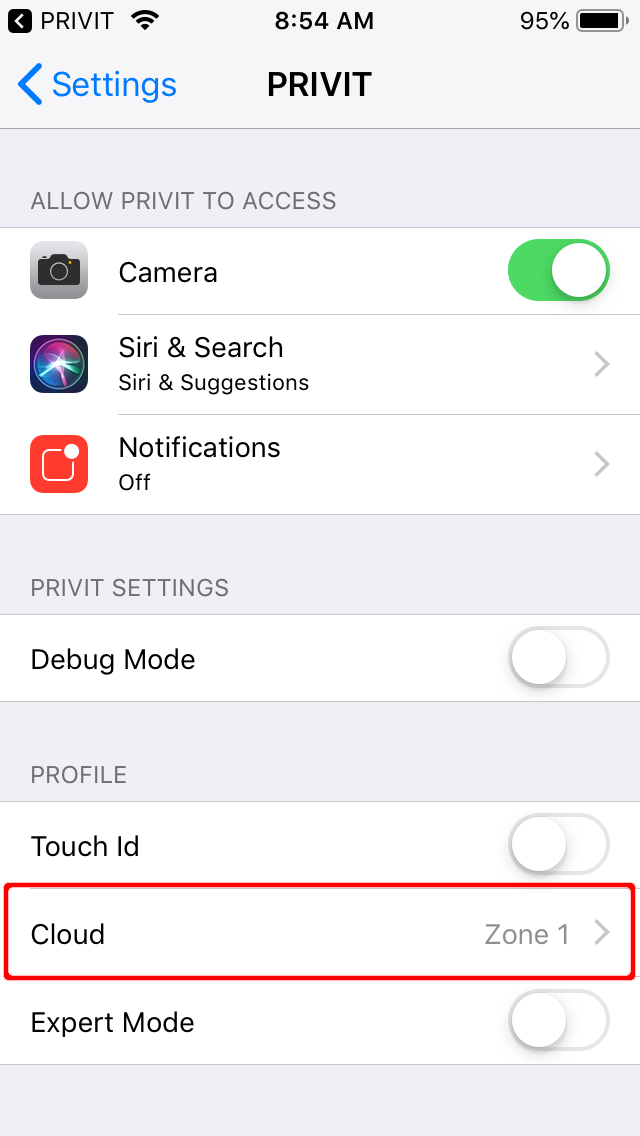Image resolution: width=640 pixels, height=1136 pixels.
Task: Return to PRIVIT app via status bar
Action: click(x=61, y=21)
